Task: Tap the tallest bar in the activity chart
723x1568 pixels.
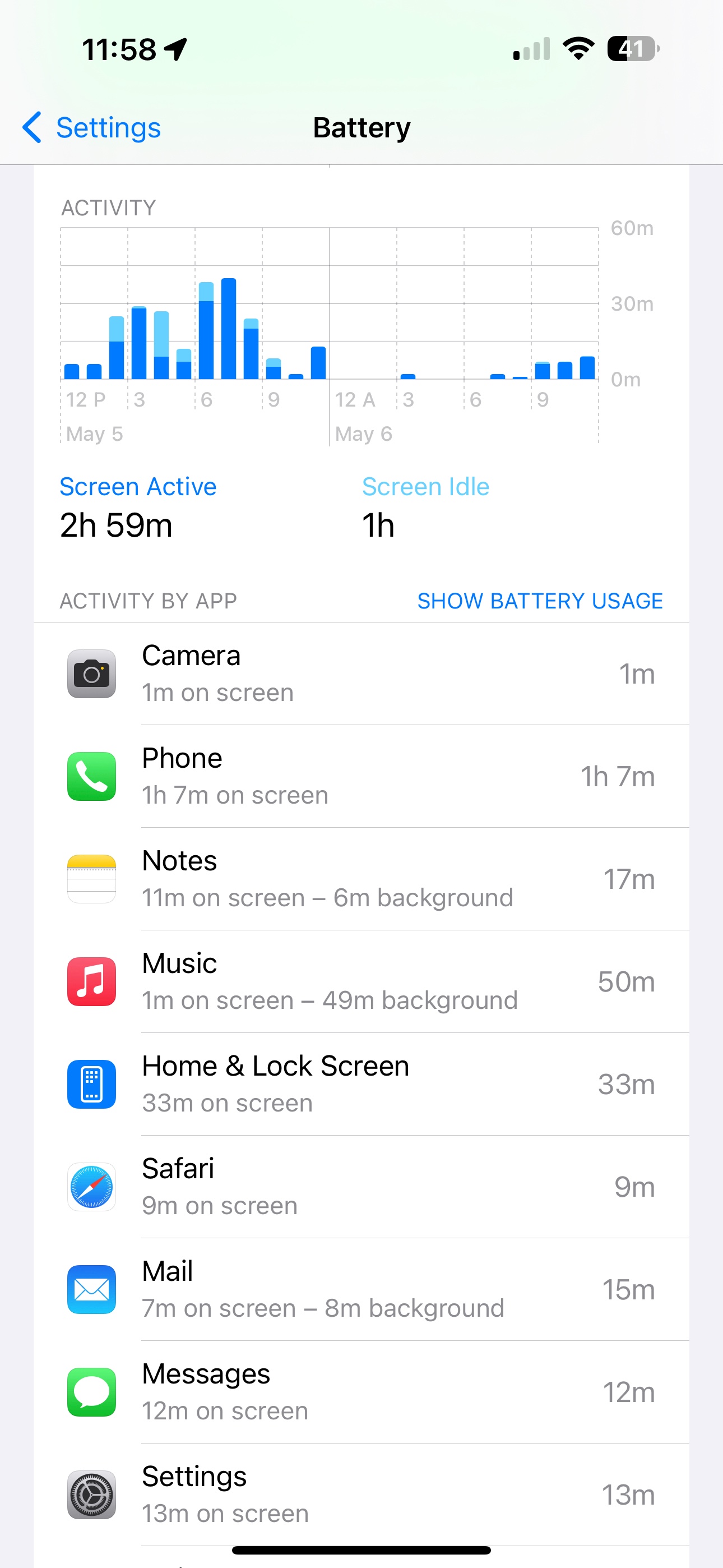Action: pyautogui.click(x=228, y=329)
